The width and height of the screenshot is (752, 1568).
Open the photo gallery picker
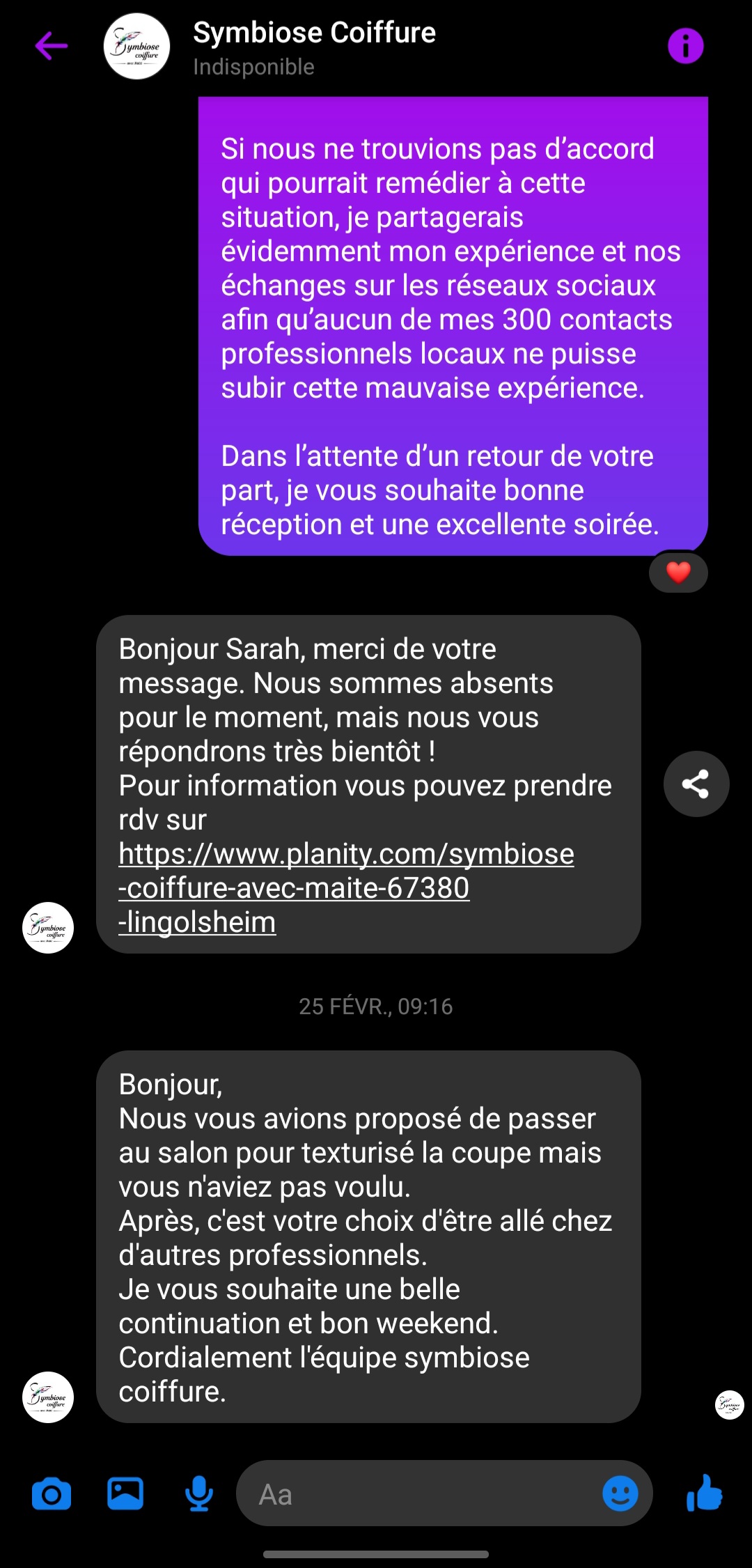125,1494
